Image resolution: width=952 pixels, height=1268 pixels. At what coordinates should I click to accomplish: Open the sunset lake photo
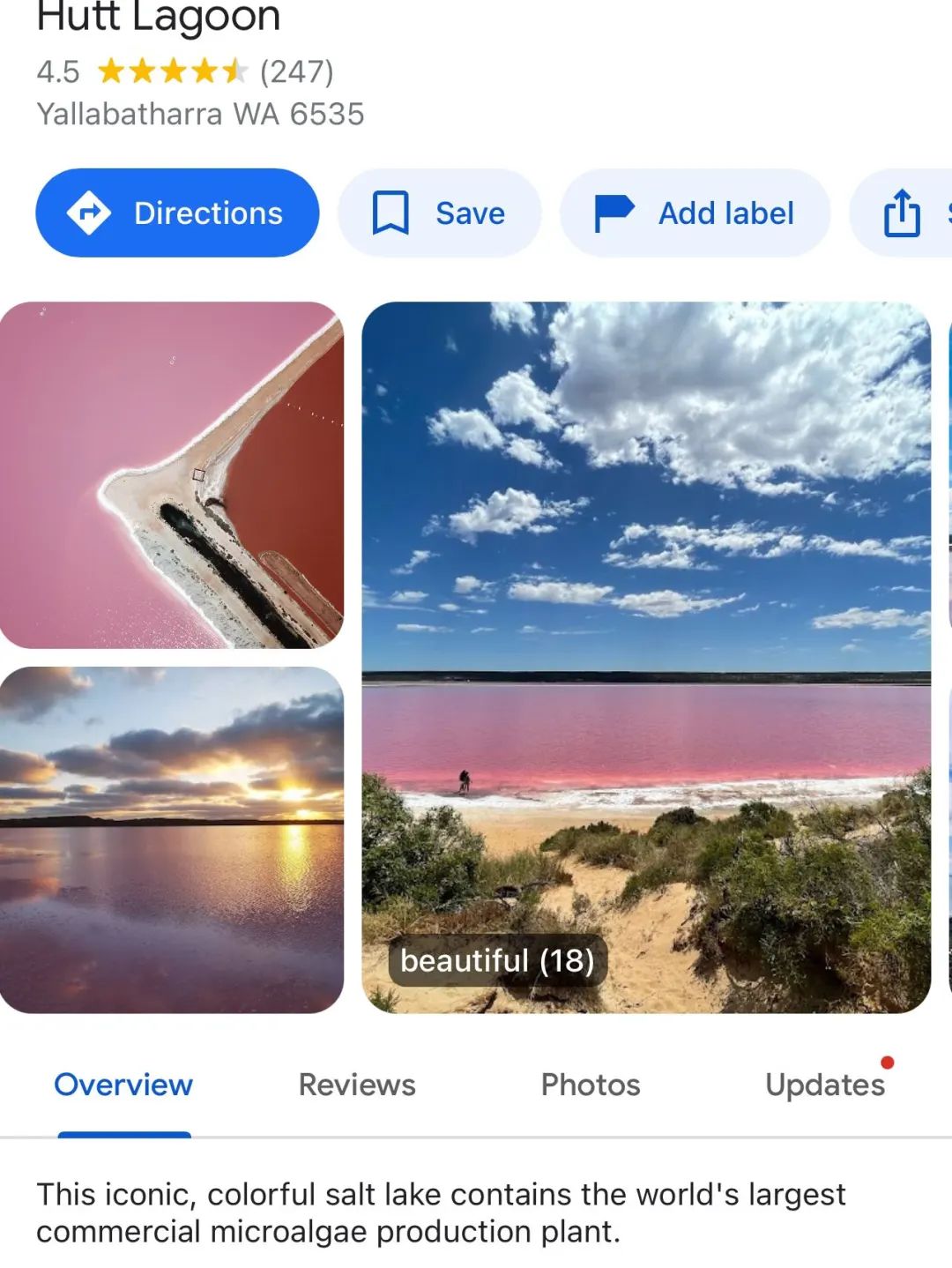click(x=172, y=839)
